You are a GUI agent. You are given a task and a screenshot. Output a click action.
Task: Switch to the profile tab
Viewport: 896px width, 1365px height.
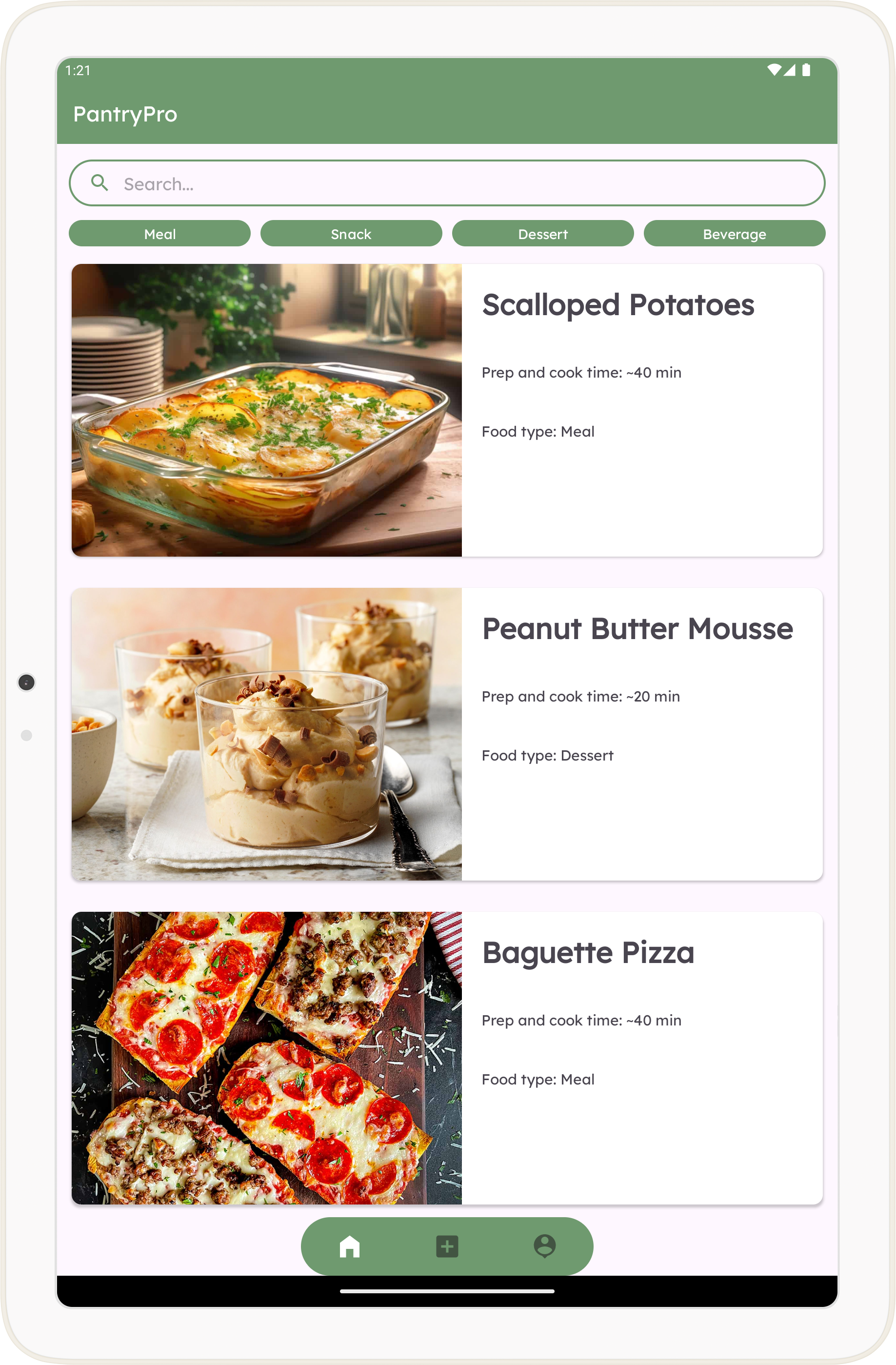tap(545, 1246)
